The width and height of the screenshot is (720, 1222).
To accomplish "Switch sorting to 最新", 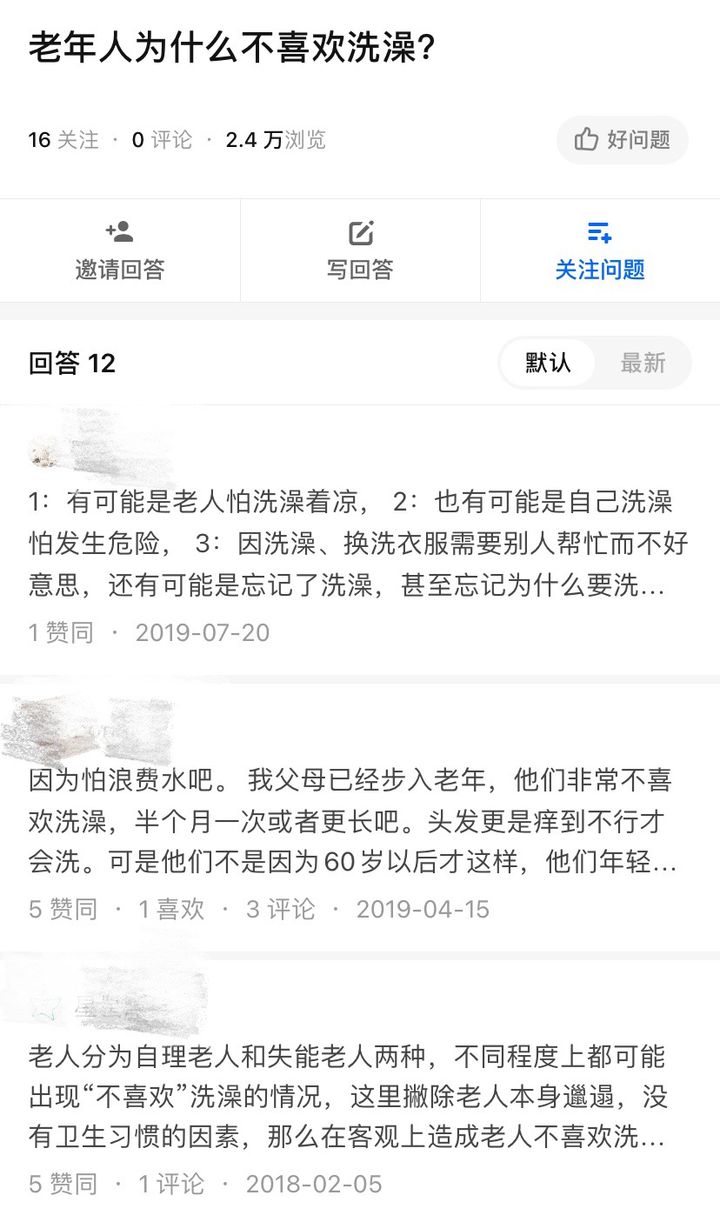I will coord(642,362).
